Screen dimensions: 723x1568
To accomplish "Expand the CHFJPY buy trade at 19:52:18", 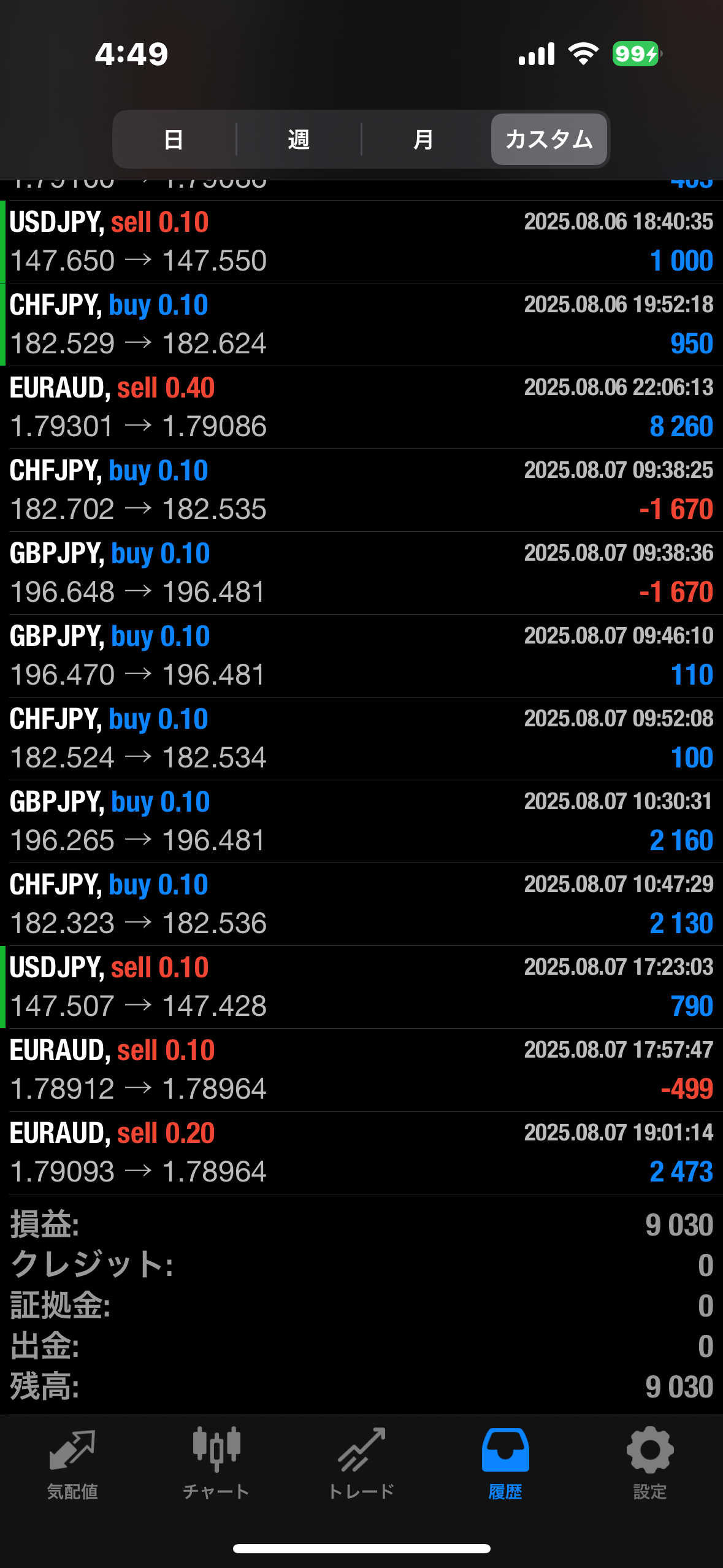I will click(361, 325).
